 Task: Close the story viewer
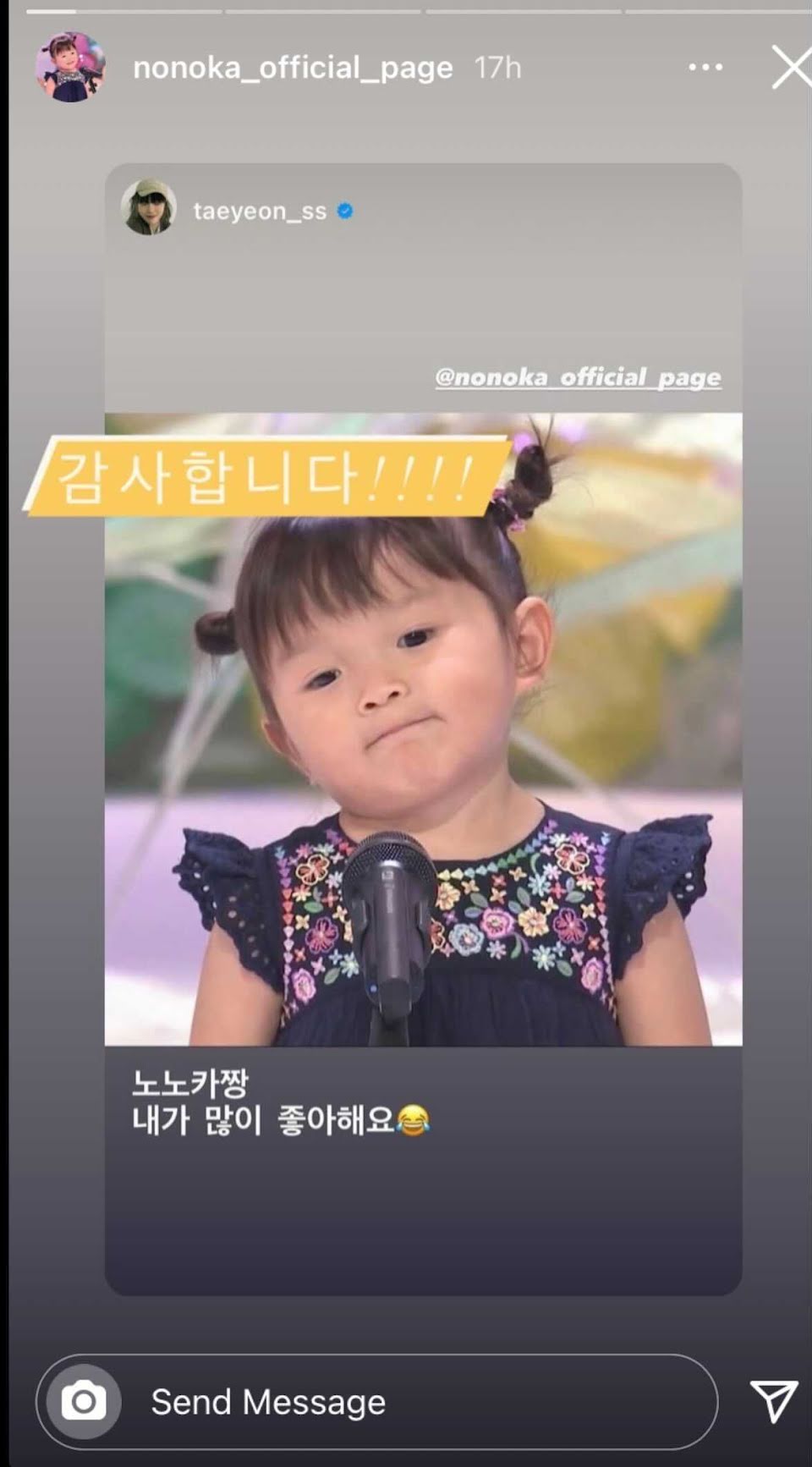[792, 67]
